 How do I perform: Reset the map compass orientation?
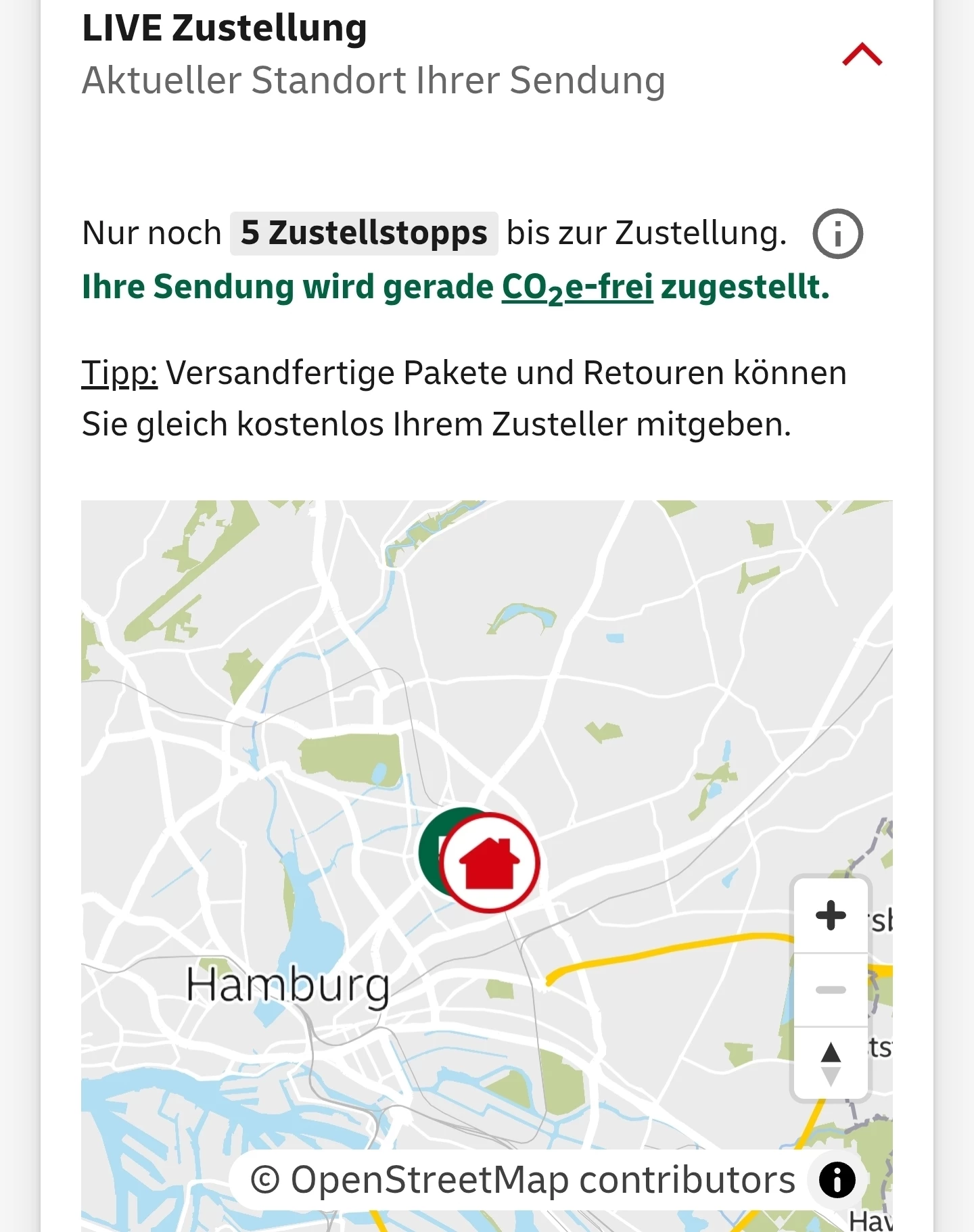(831, 1063)
